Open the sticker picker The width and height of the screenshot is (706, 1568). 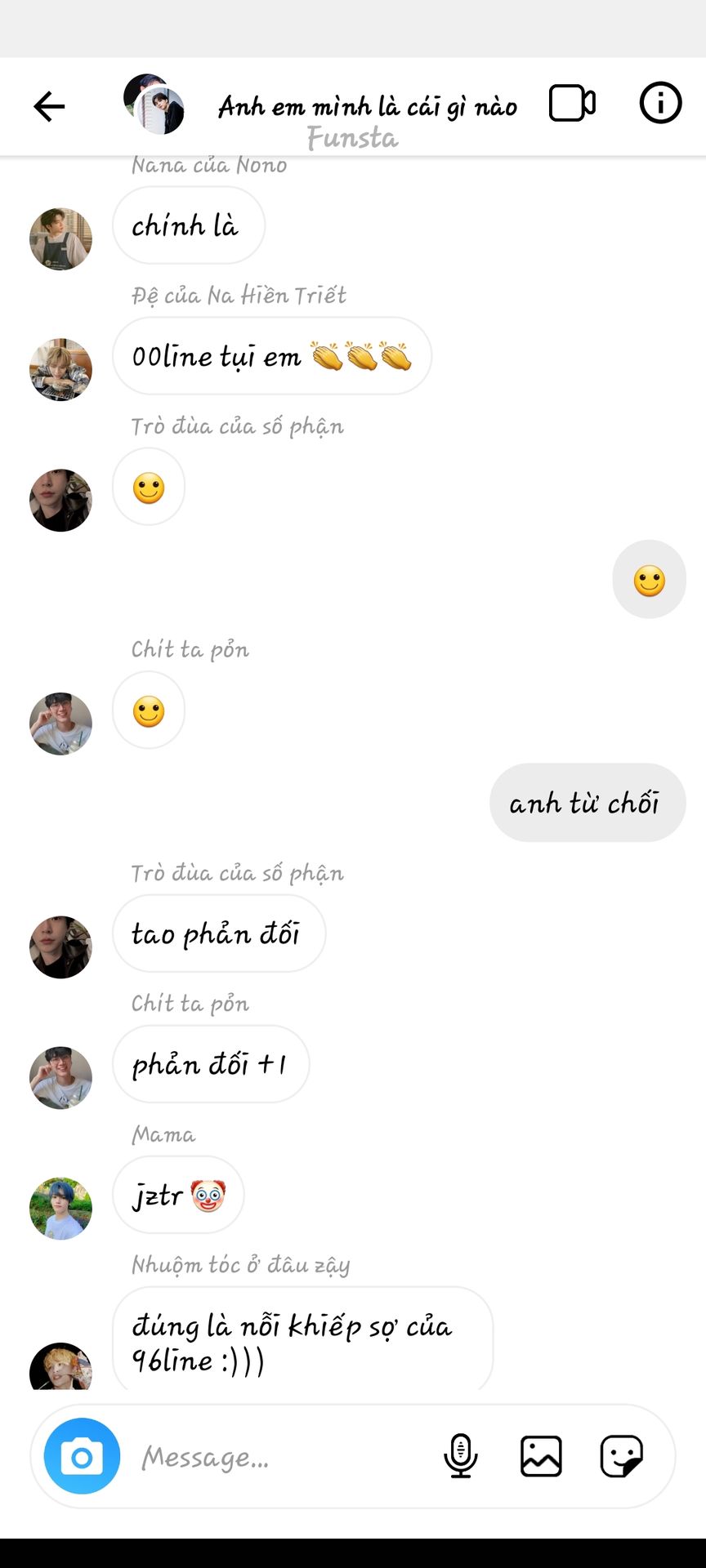tap(621, 1456)
